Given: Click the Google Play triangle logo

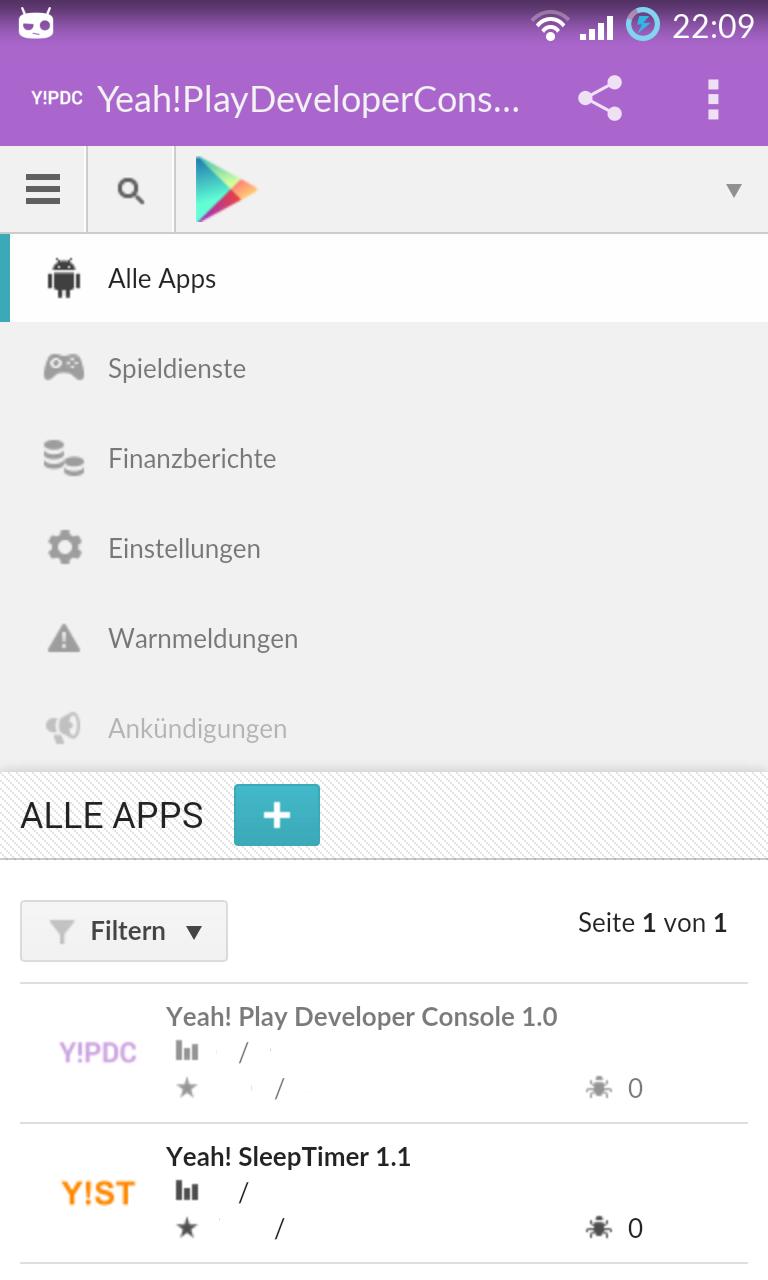Looking at the screenshot, I should (225, 189).
